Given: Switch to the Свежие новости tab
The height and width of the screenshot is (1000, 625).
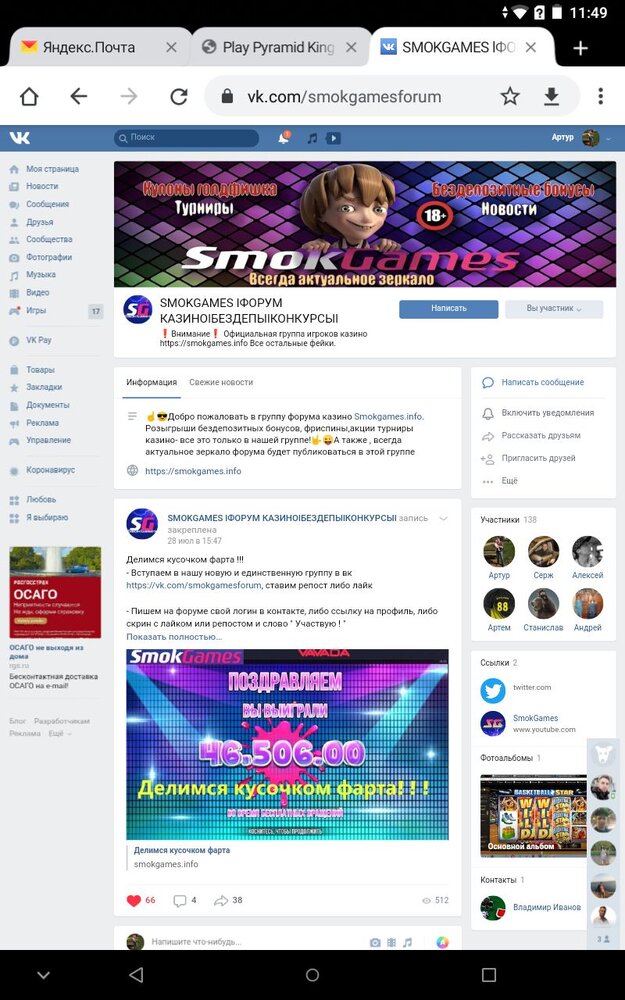Looking at the screenshot, I should [221, 382].
